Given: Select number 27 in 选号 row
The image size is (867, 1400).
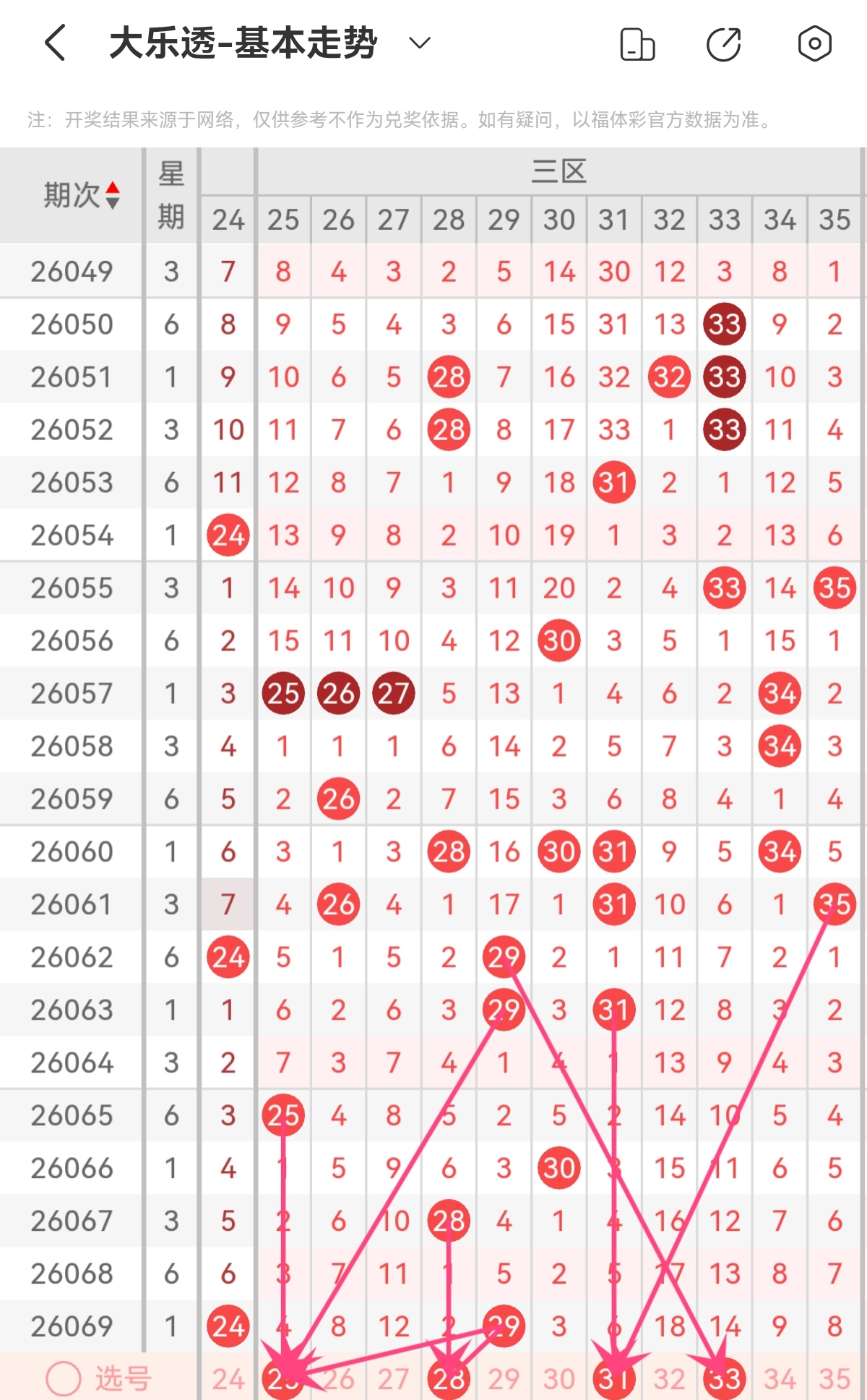Looking at the screenshot, I should pyautogui.click(x=393, y=1379).
